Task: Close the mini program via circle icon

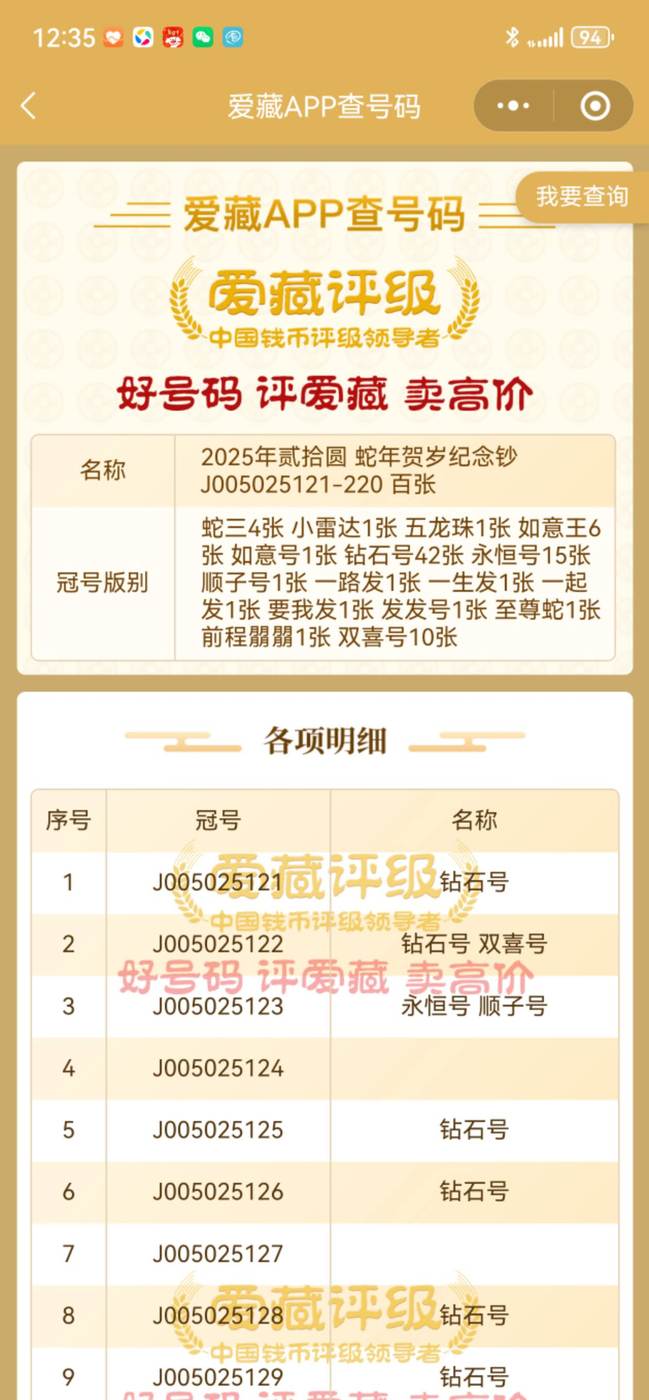Action: [x=594, y=106]
